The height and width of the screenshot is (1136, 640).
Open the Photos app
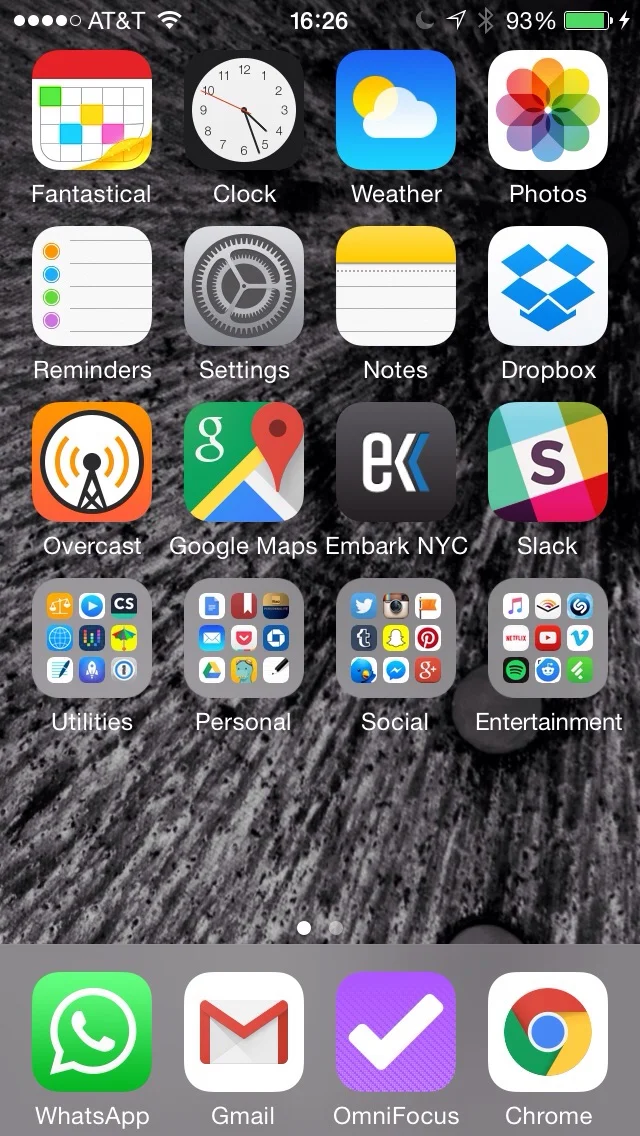pos(548,110)
